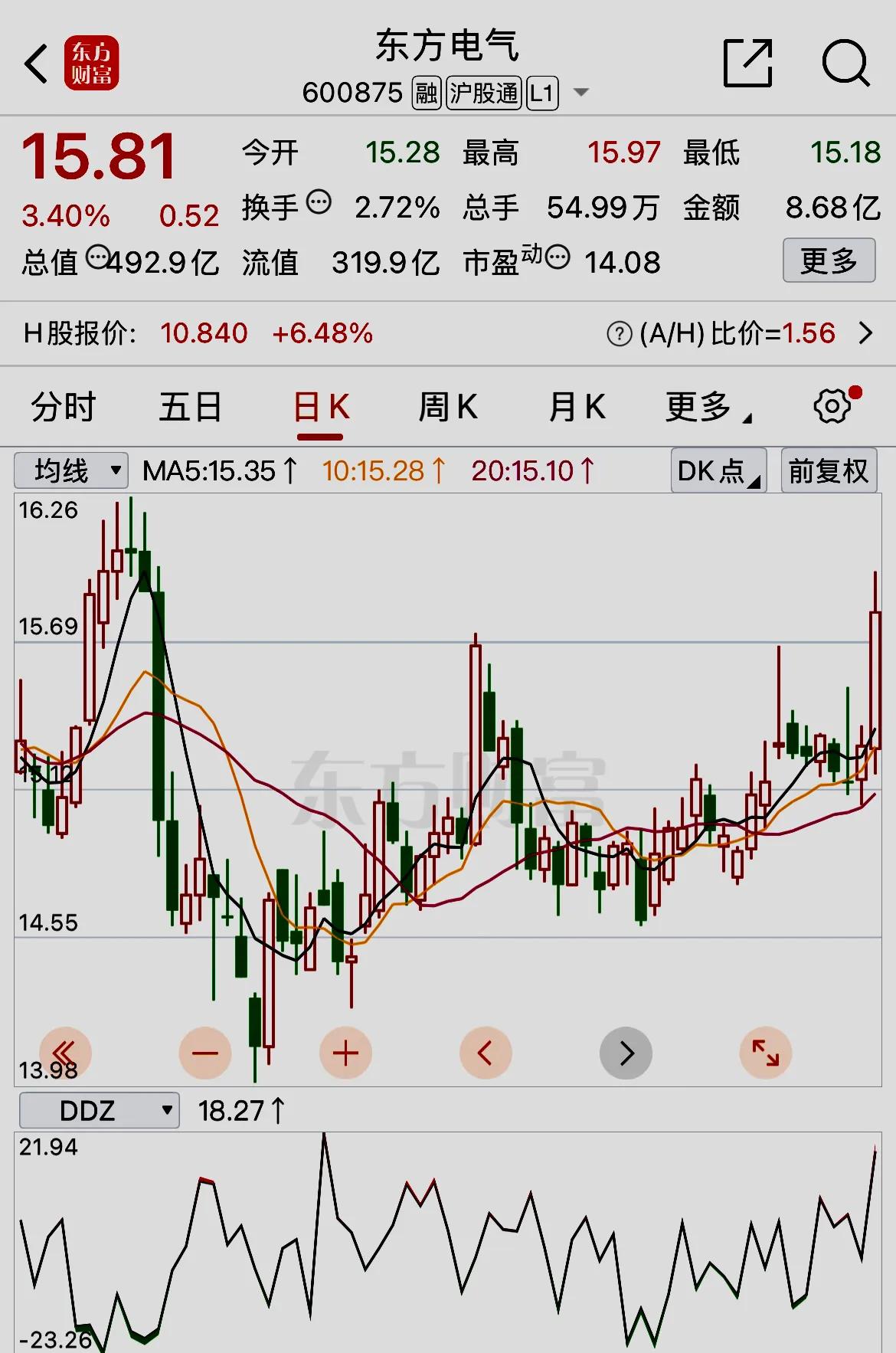Viewport: 896px width, 1353px height.
Task: Open the A/H 比价 detail link
Action: [x=868, y=333]
